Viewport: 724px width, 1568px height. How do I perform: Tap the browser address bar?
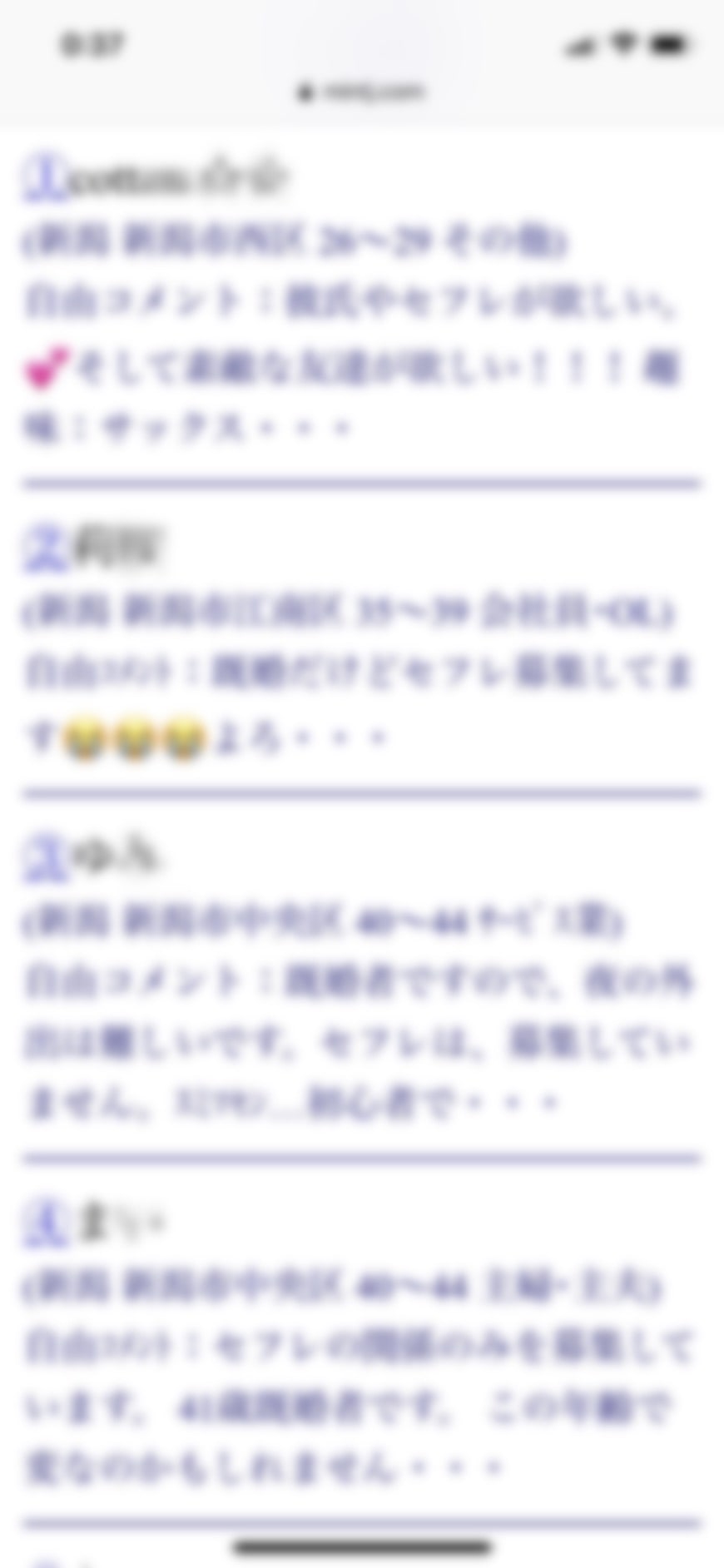click(362, 91)
